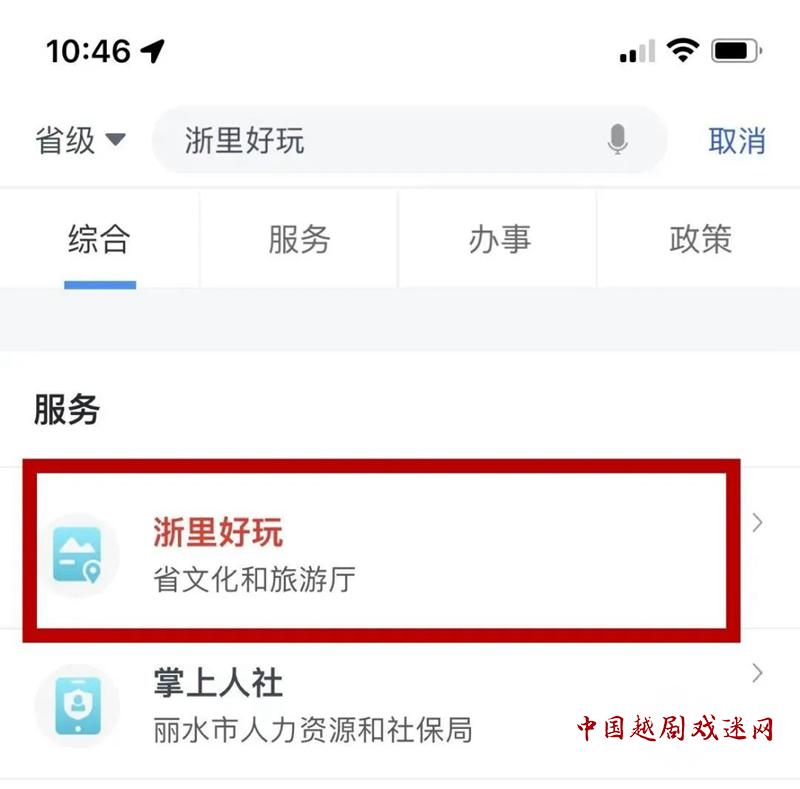Switch to the 服务 tab
Image resolution: width=800 pixels, height=789 pixels.
click(299, 239)
